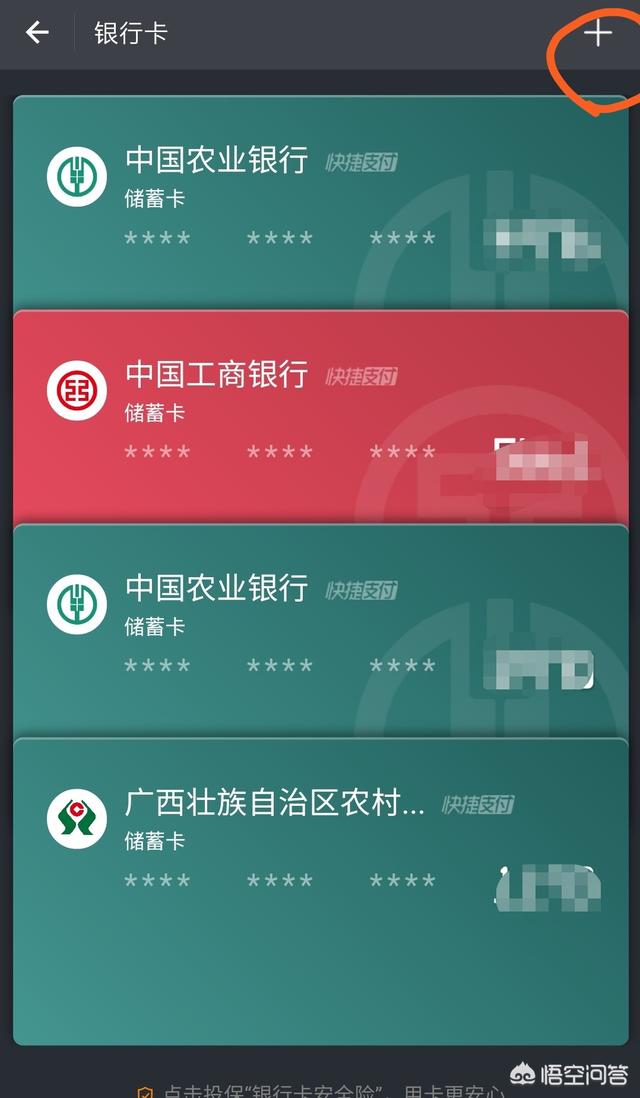The height and width of the screenshot is (1098, 640).
Task: Open the 广西壮族自治区农村 savings card
Action: 320,880
